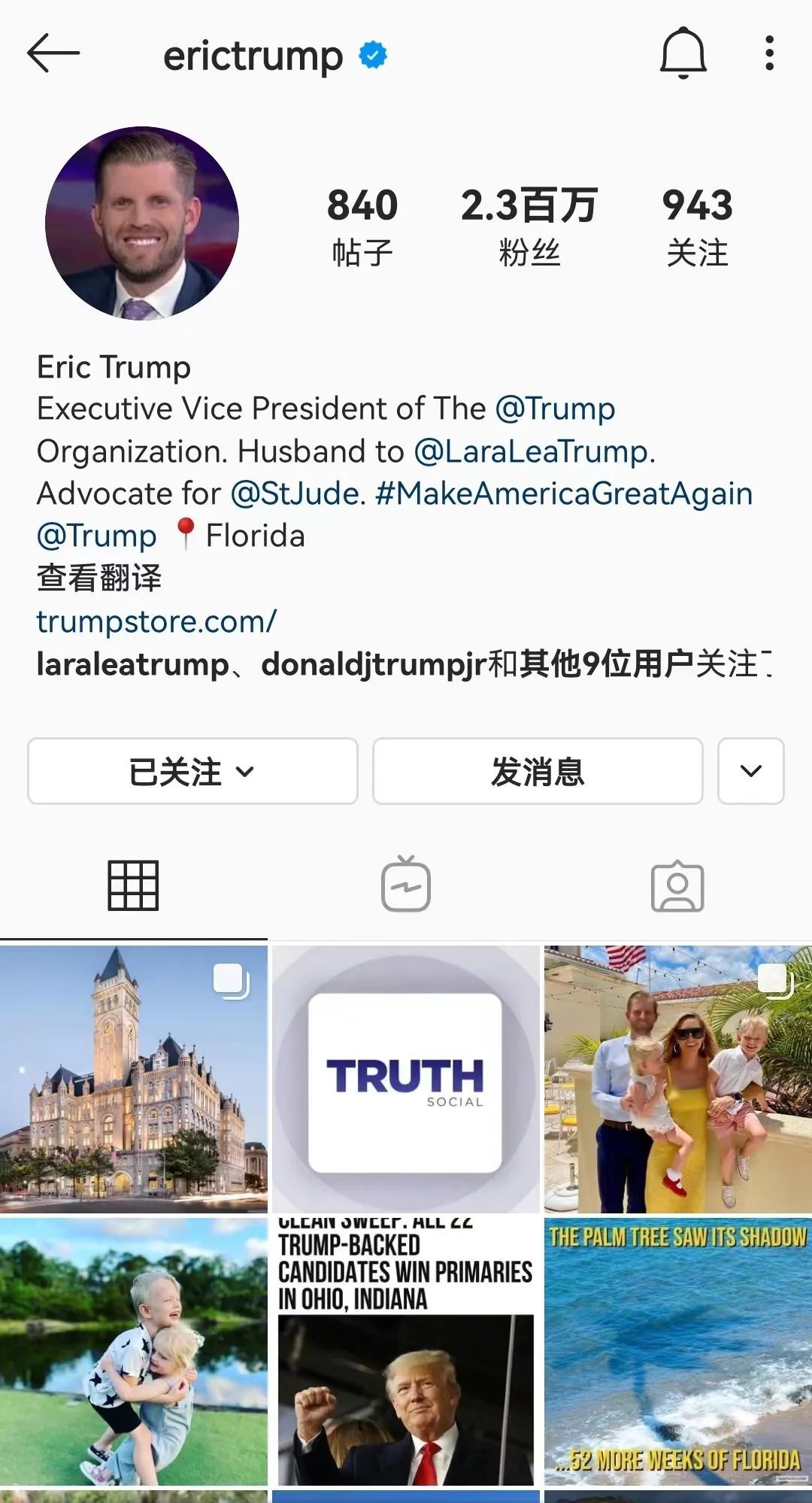Open the palm tree shadow post
This screenshot has width=812, height=1503.
click(677, 1351)
